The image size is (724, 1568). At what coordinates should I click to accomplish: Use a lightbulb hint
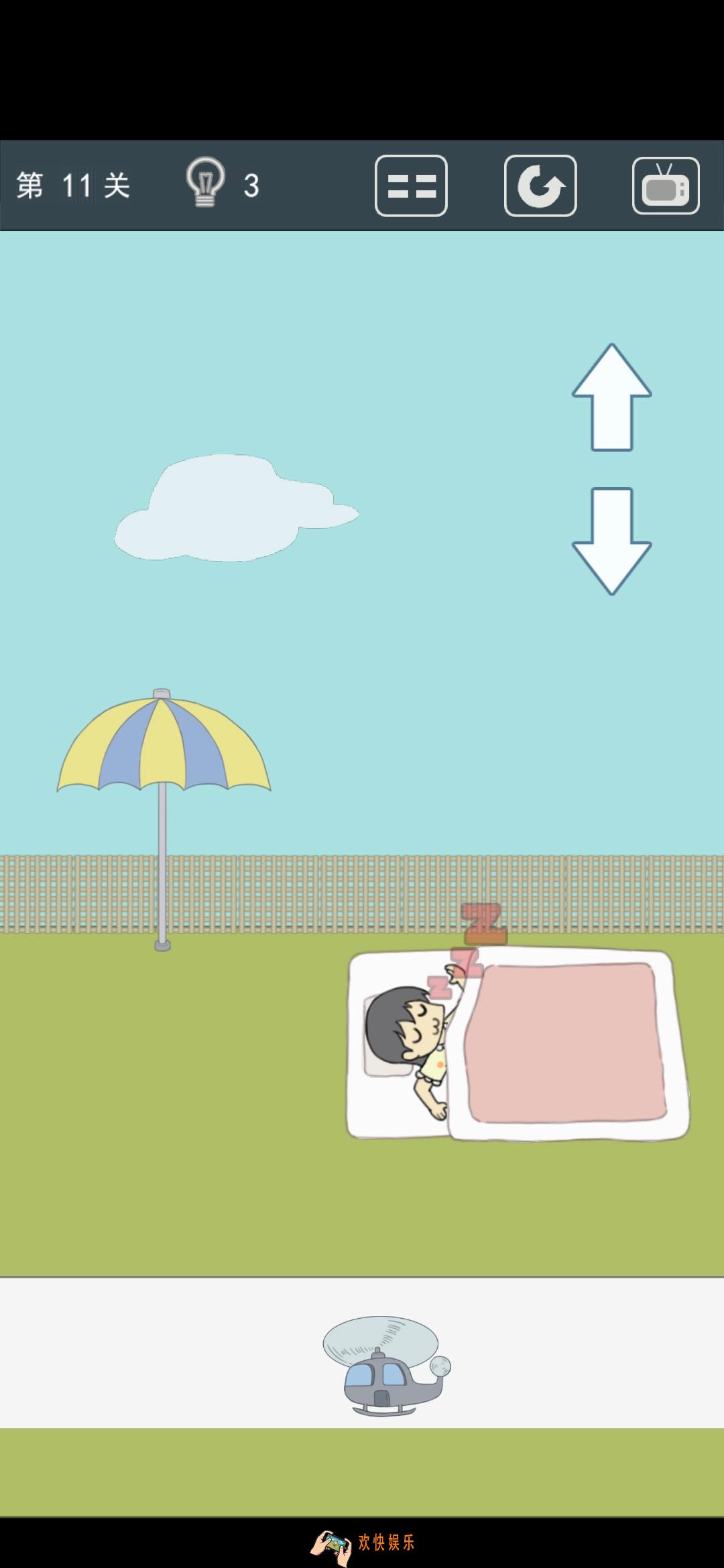coord(206,183)
